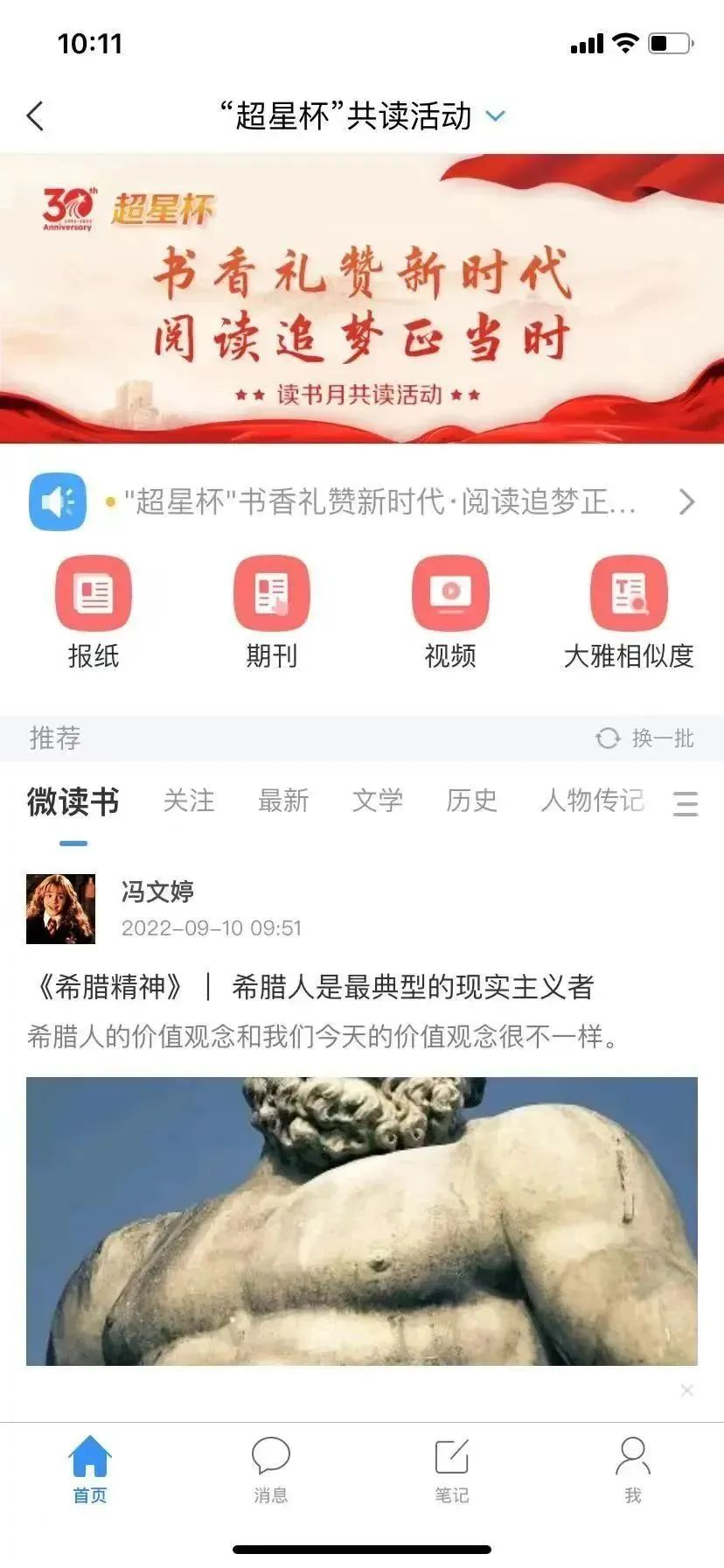Image resolution: width=724 pixels, height=1568 pixels.
Task: Open the "超星杯"书香礼赞 announcement notice
Action: pyautogui.click(x=379, y=502)
